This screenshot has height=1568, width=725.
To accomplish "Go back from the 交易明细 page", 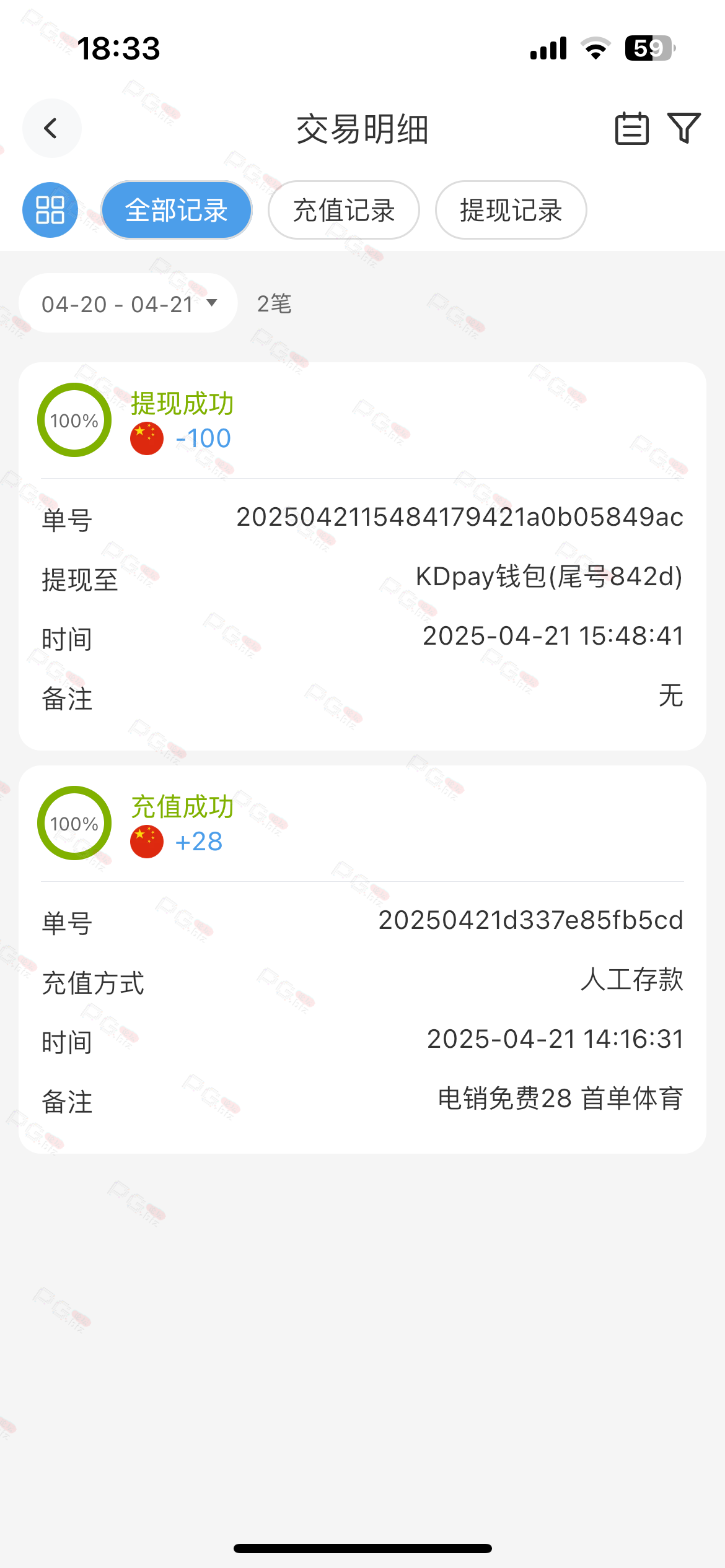I will point(51,128).
